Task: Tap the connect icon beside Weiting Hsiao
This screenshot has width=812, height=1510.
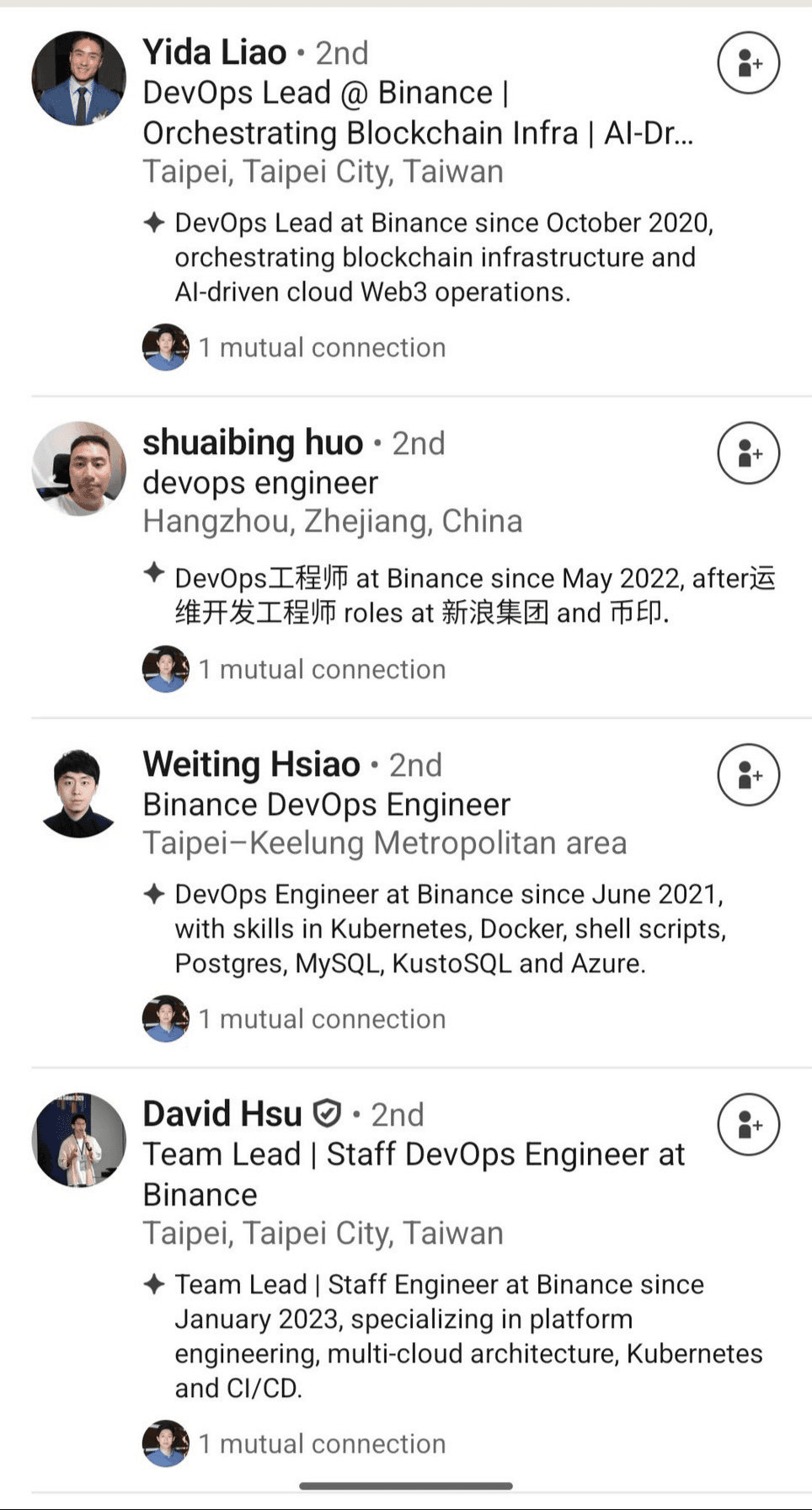Action: tap(748, 775)
